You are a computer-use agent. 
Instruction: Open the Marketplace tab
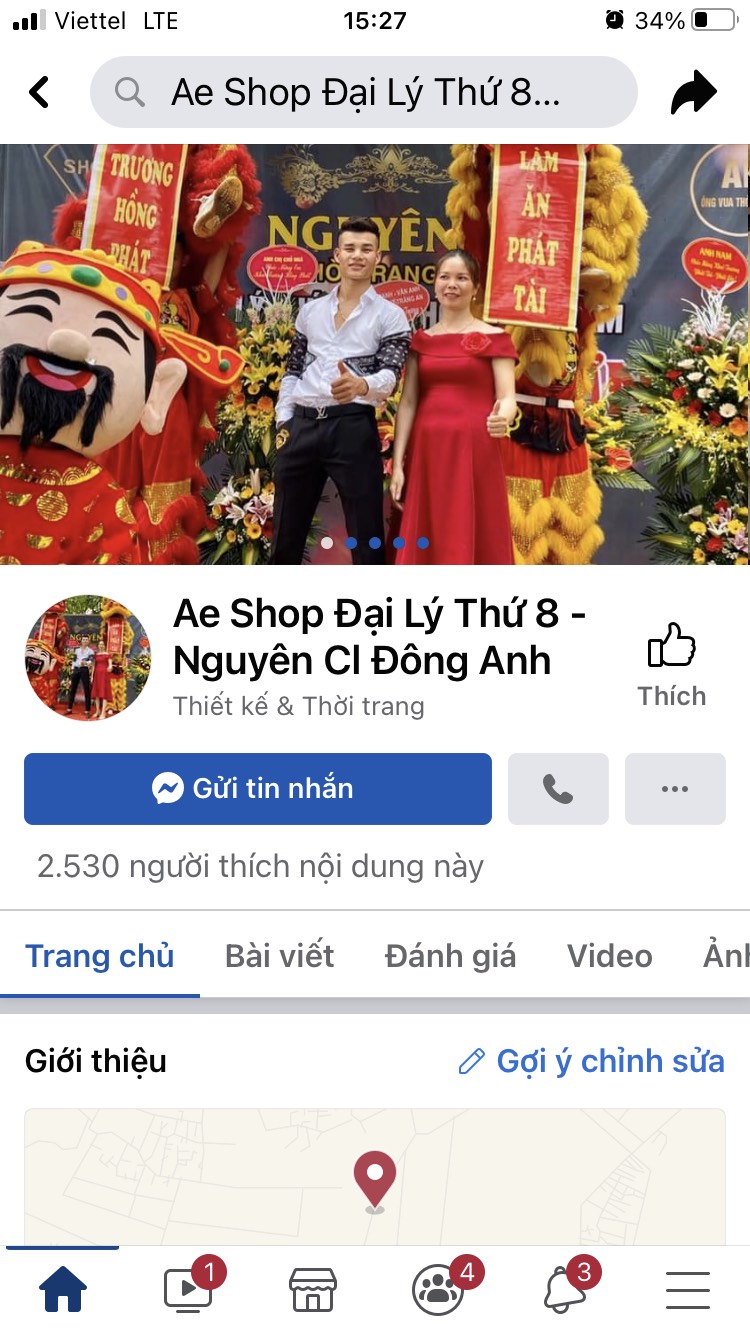(x=312, y=1290)
